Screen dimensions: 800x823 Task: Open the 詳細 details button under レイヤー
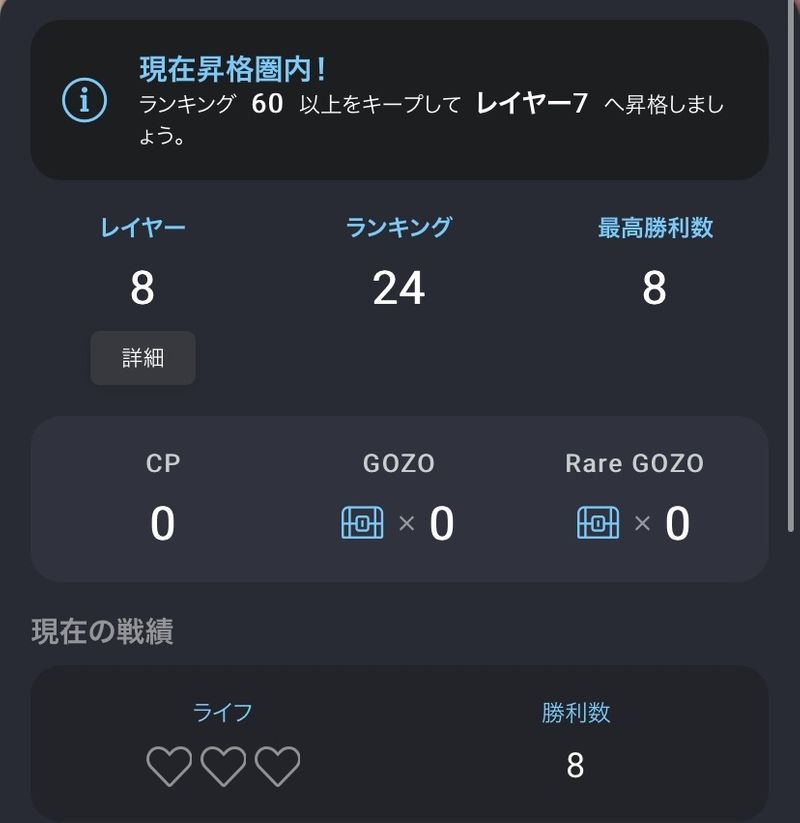(x=143, y=358)
